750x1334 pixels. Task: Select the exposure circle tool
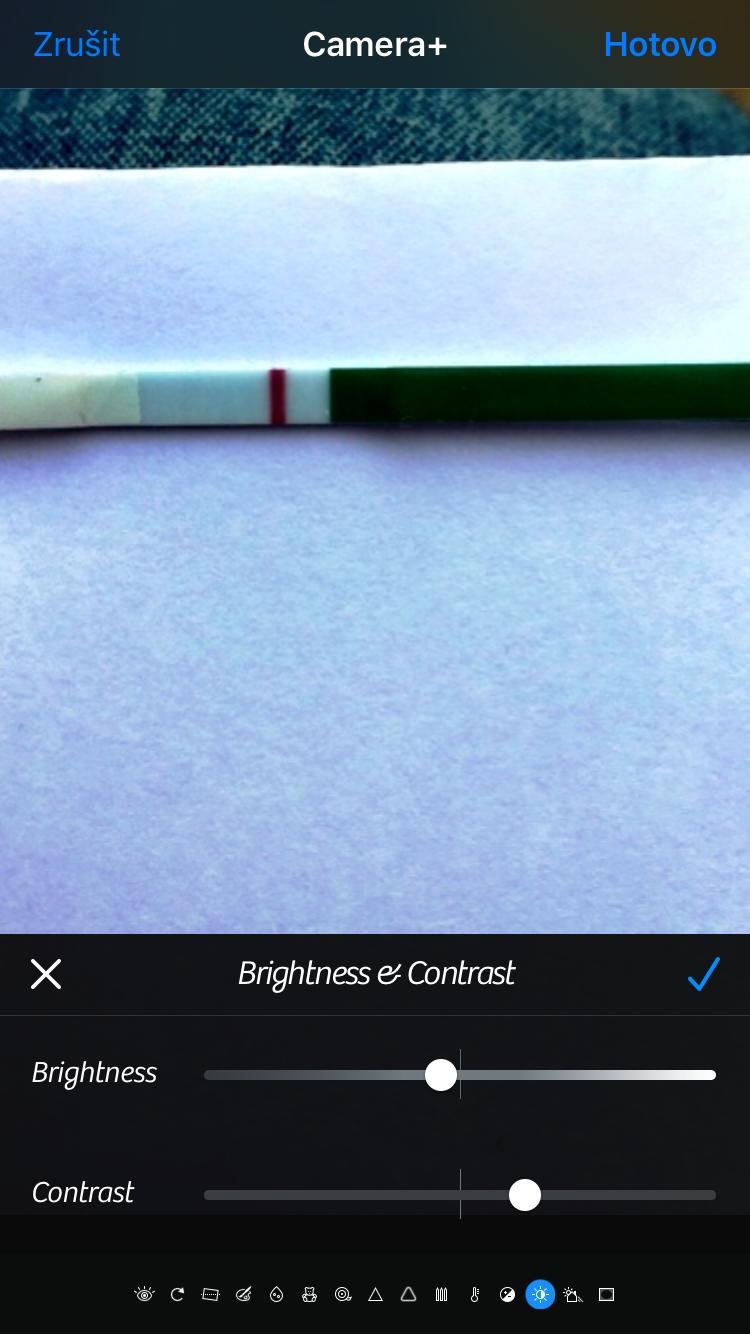(507, 1294)
